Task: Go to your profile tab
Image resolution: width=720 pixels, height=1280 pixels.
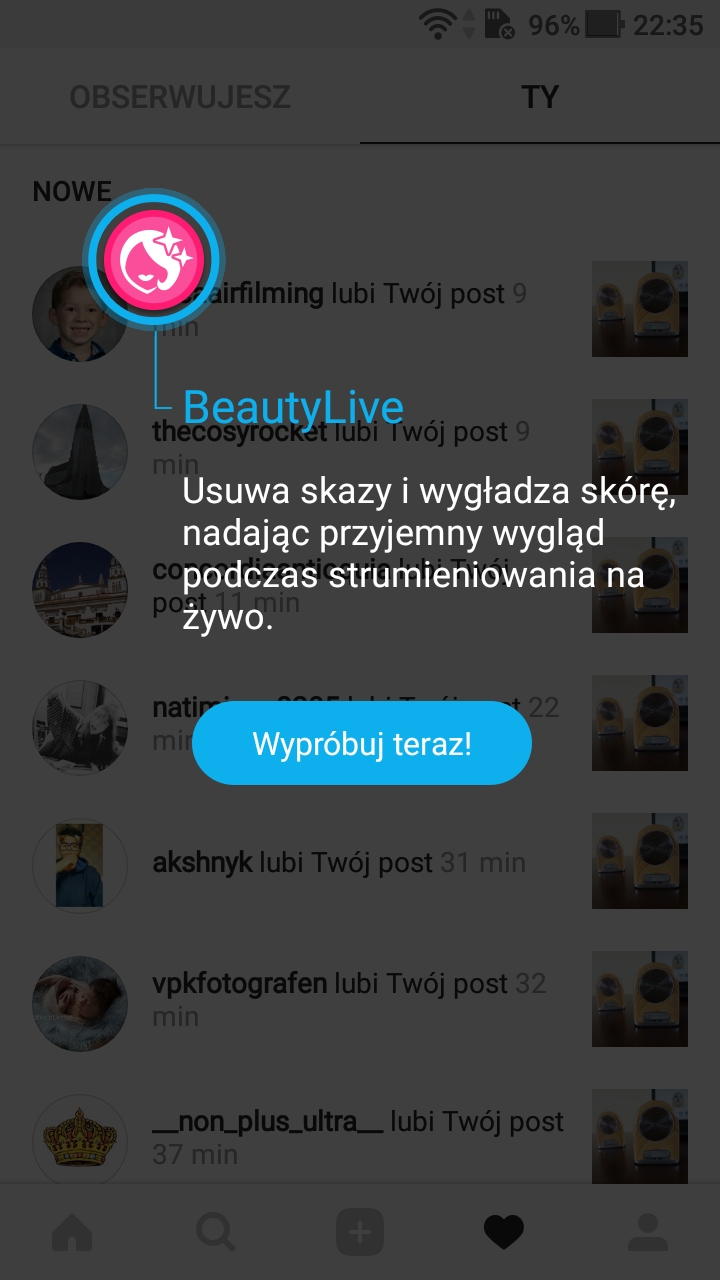Action: click(648, 1232)
